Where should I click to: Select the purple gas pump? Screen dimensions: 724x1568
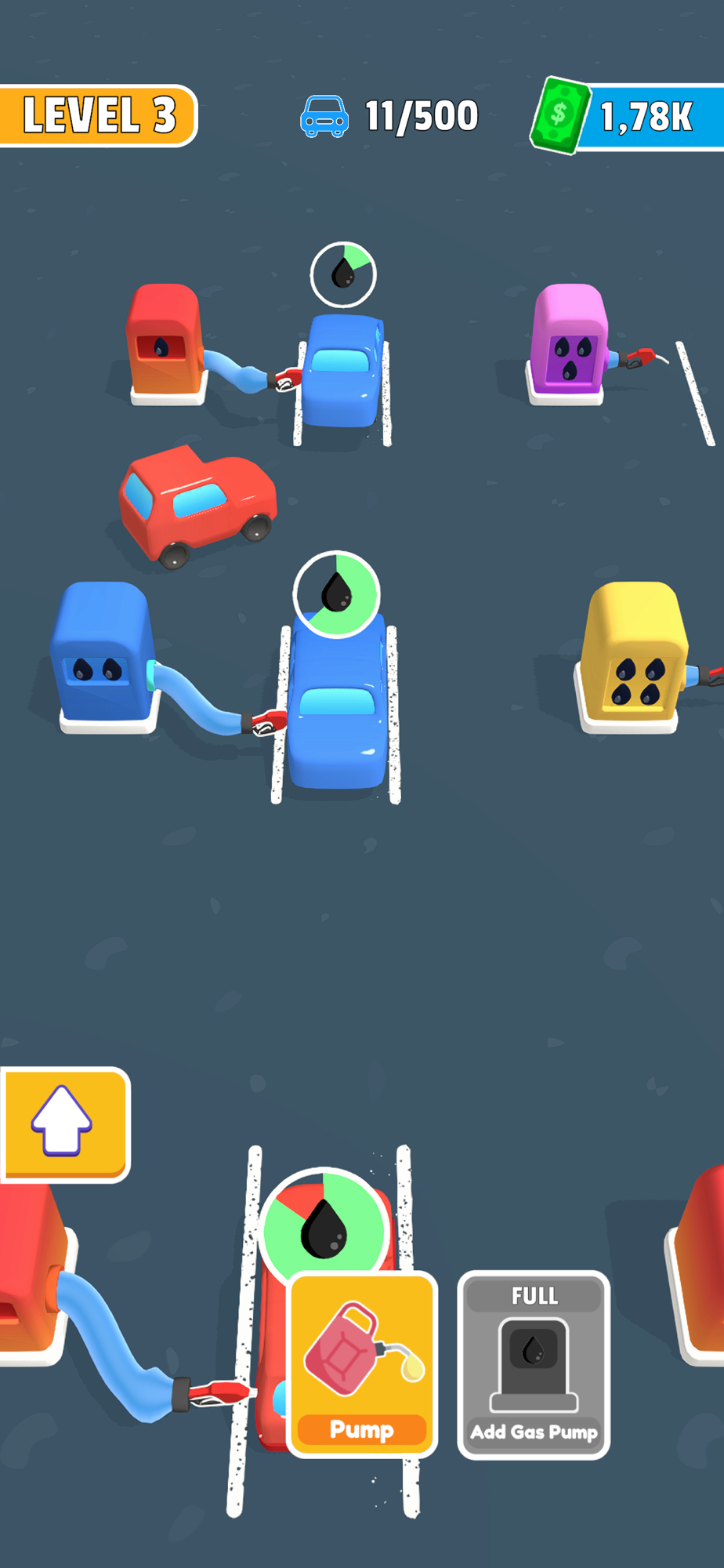(x=568, y=344)
